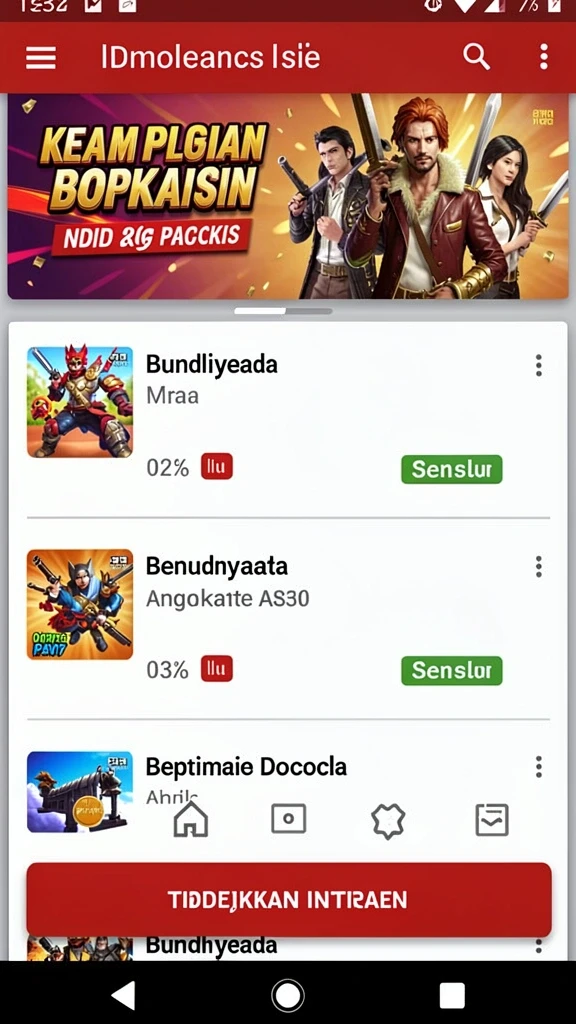Viewport: 576px width, 1024px height.
Task: Open the Benudnyaata item
Action: point(288,618)
